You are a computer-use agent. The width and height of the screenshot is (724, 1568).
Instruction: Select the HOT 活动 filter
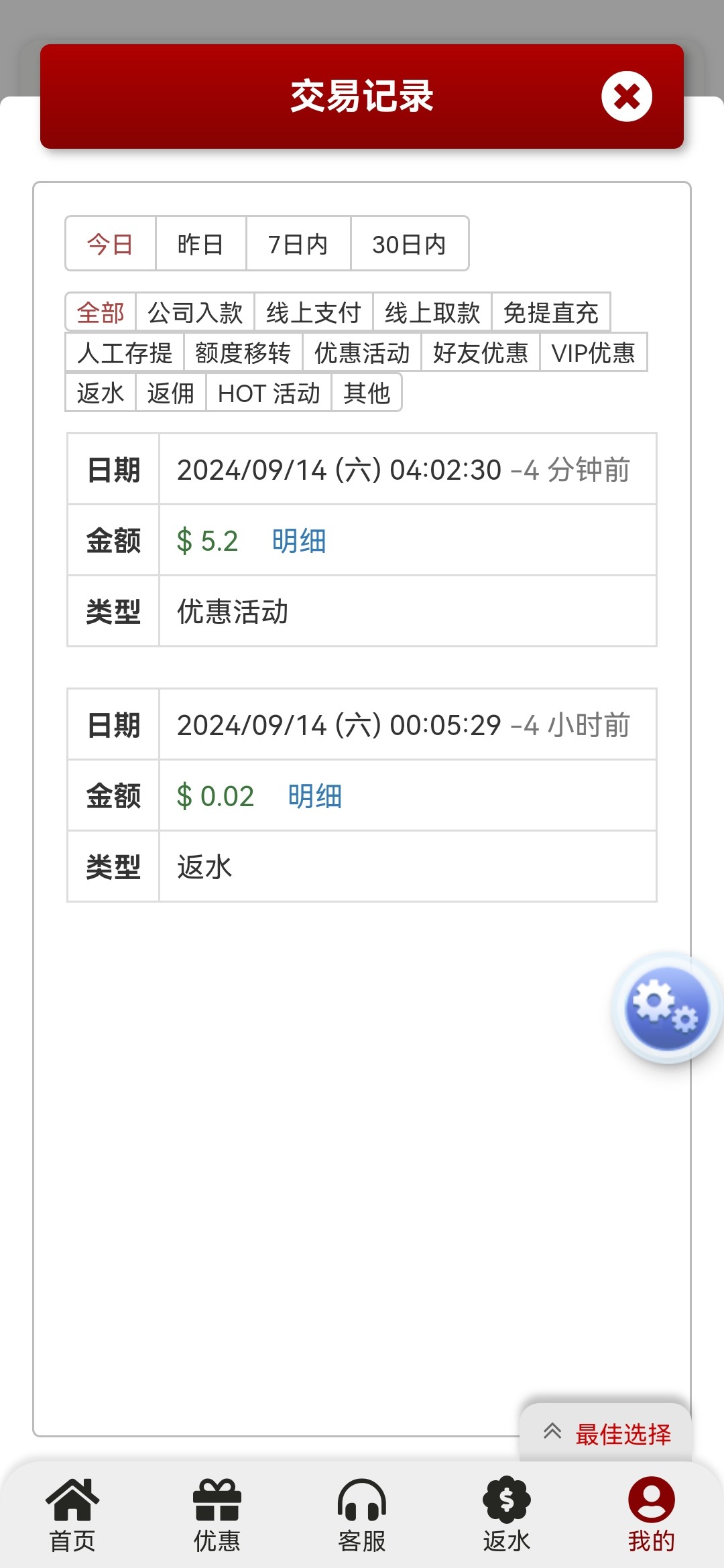[x=269, y=393]
